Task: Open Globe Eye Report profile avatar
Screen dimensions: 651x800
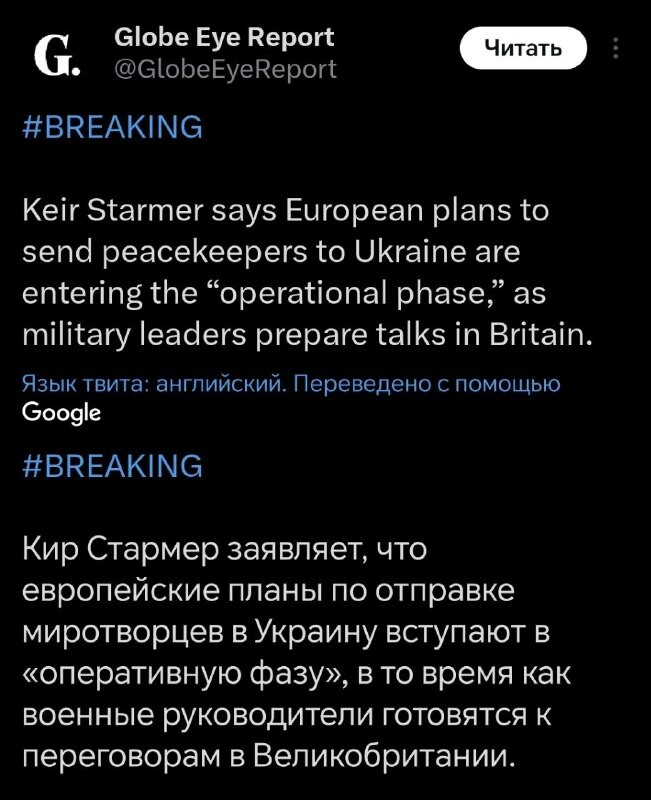Action: click(57, 53)
